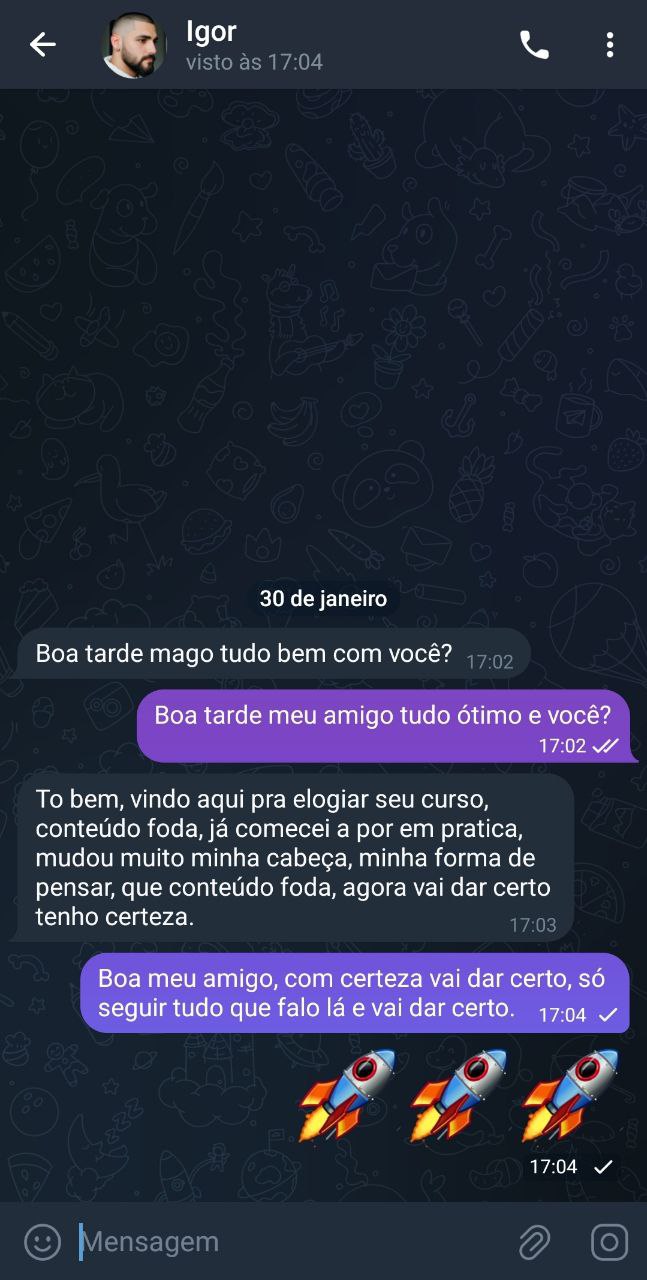Start a voice call with Igor

pos(534,45)
